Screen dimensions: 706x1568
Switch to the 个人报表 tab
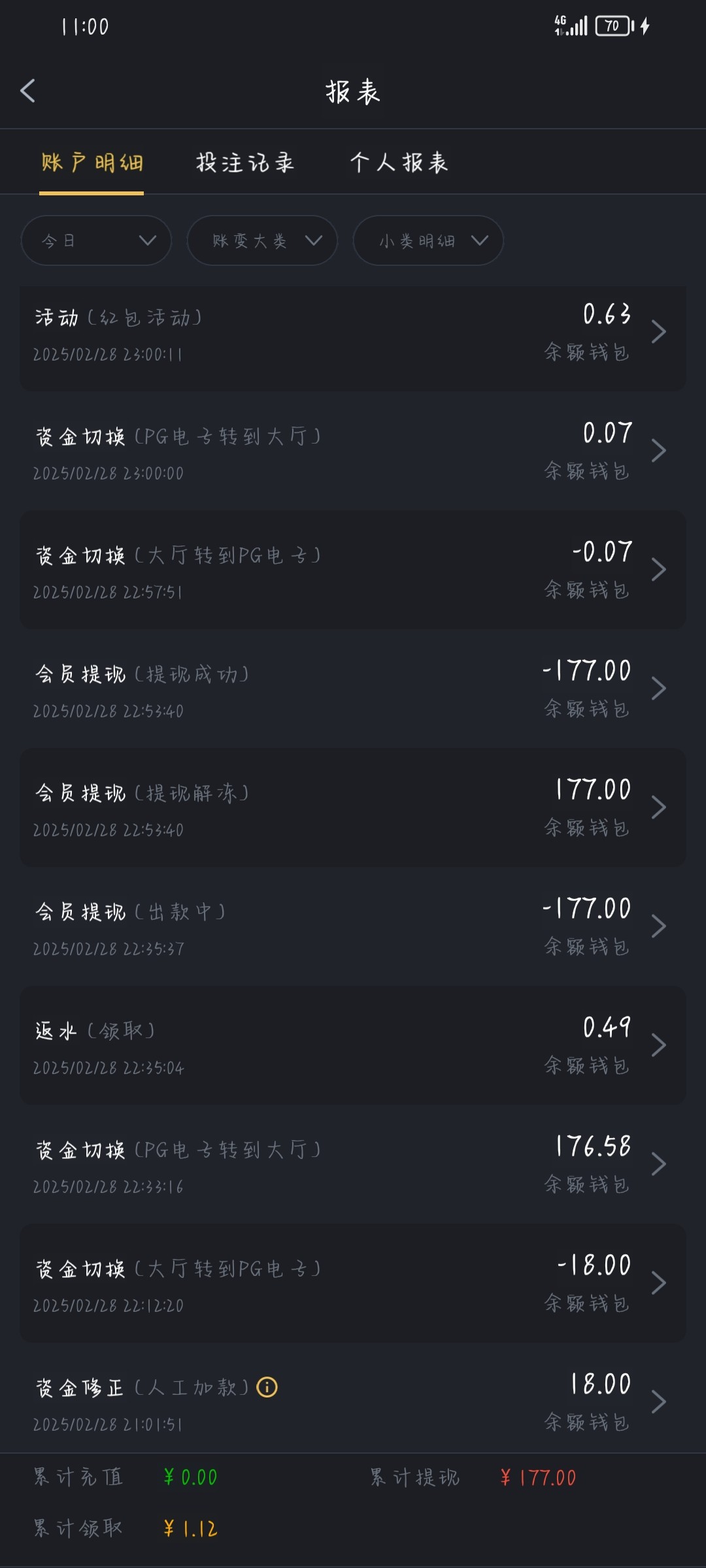[399, 163]
